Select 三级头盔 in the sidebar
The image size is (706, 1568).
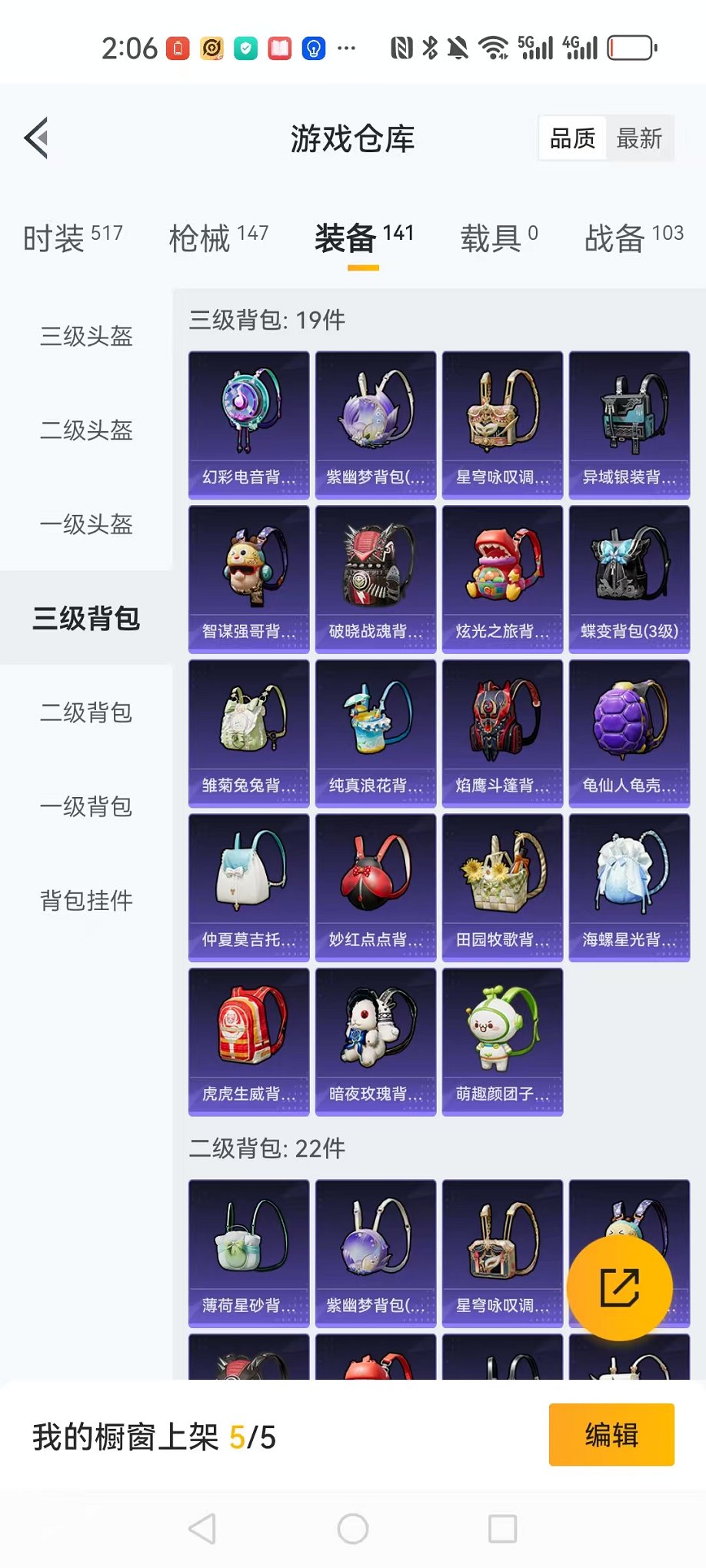86,336
